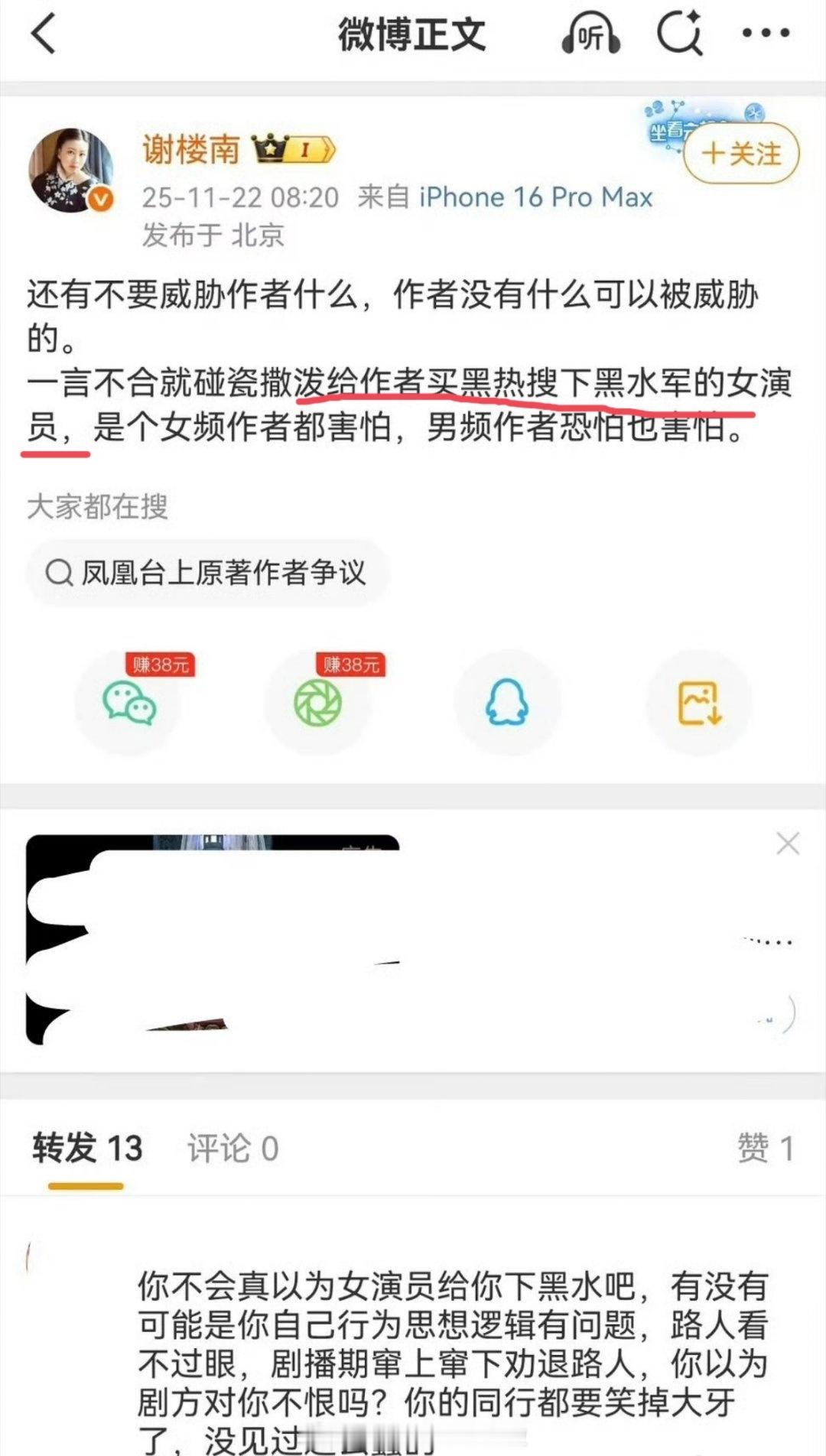
Task: Tap the 听 audio read-aloud headphone icon
Action: [x=590, y=34]
